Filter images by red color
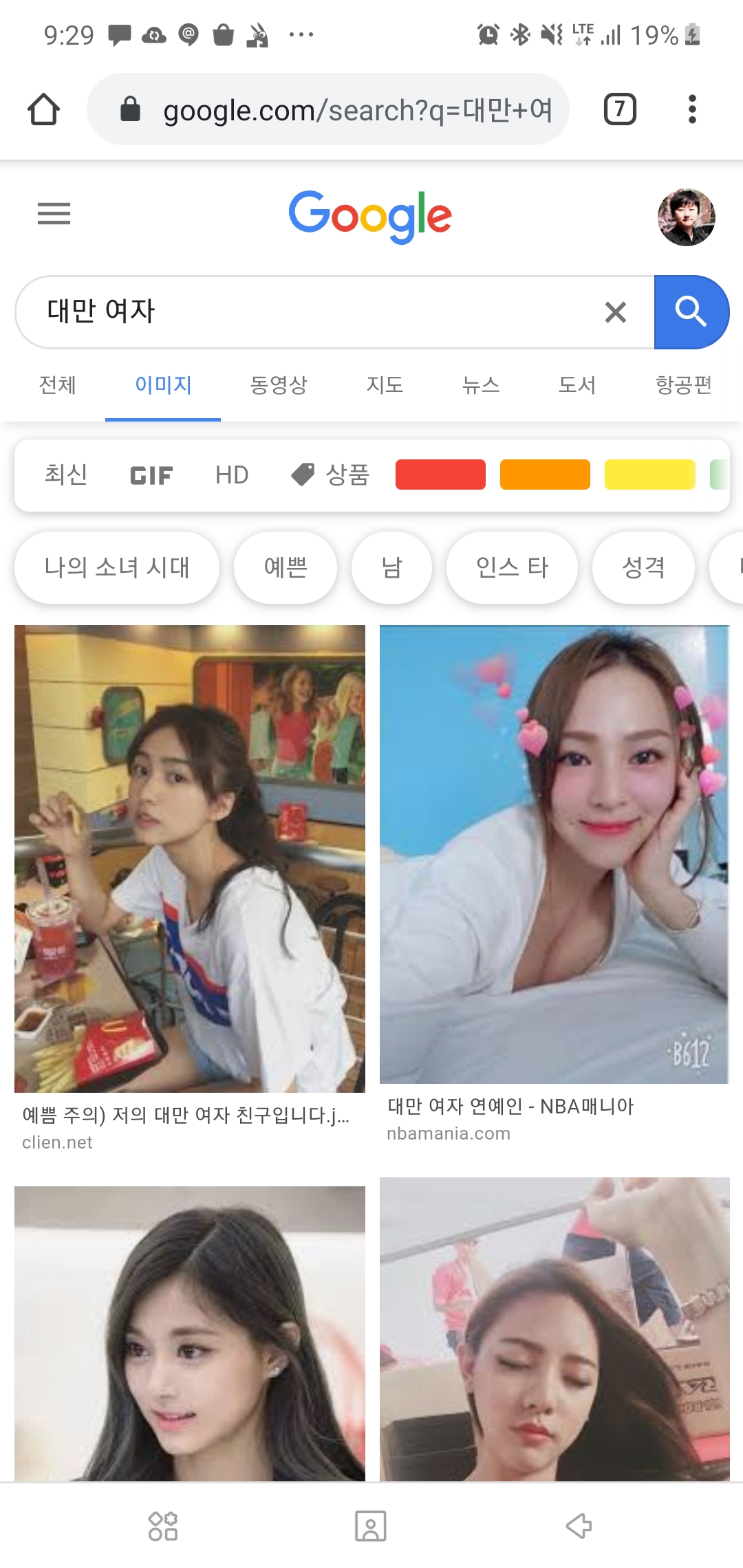 coord(440,475)
